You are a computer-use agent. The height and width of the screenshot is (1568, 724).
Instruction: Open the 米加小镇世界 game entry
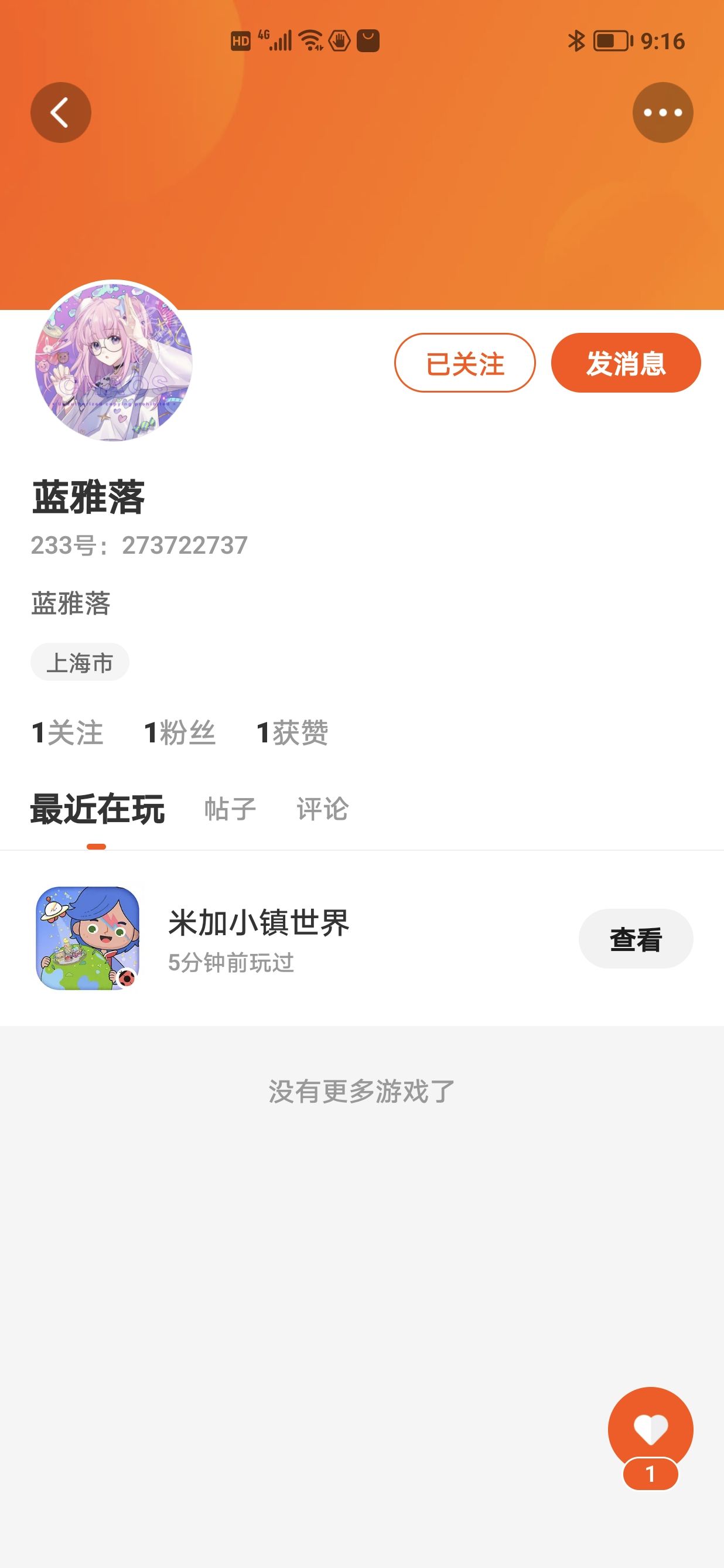[x=362, y=939]
